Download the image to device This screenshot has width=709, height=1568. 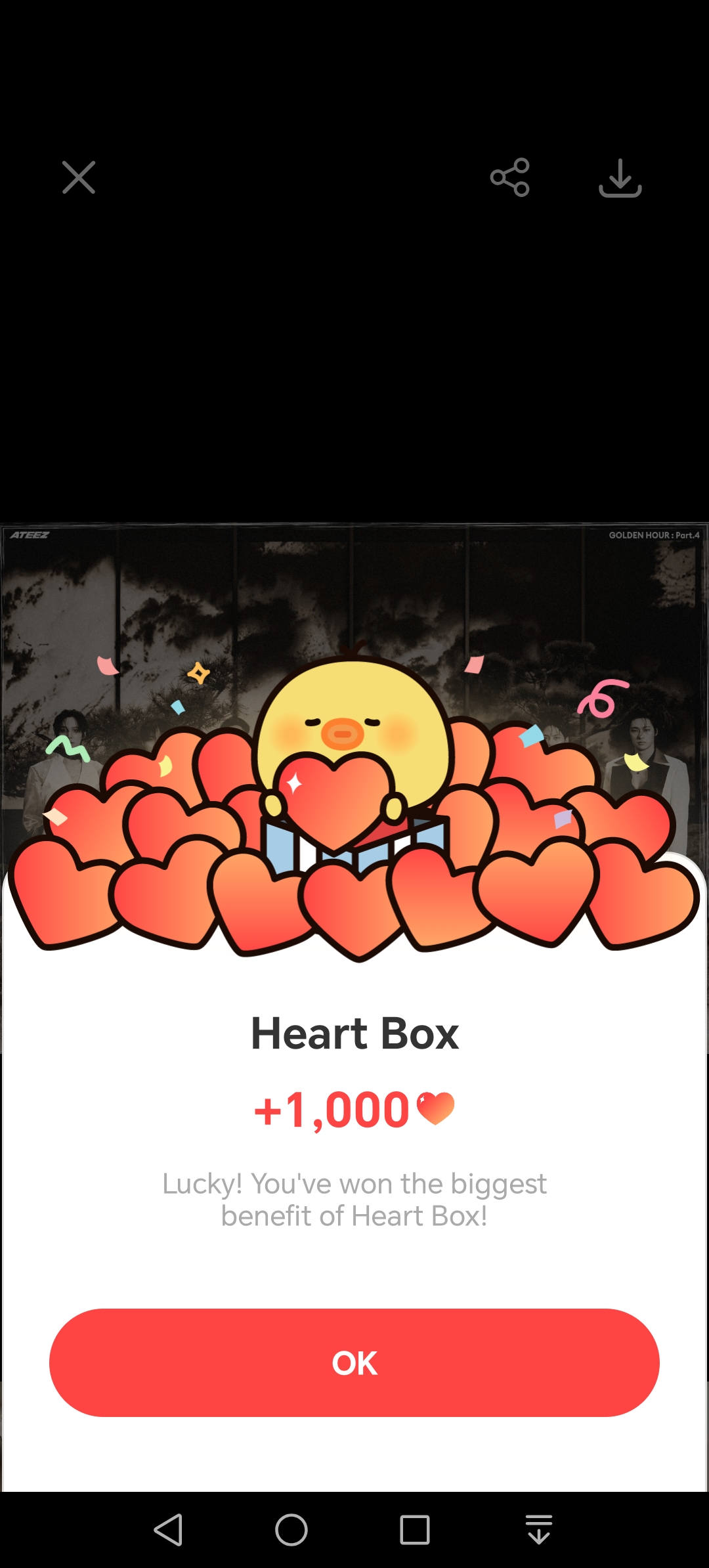click(620, 178)
